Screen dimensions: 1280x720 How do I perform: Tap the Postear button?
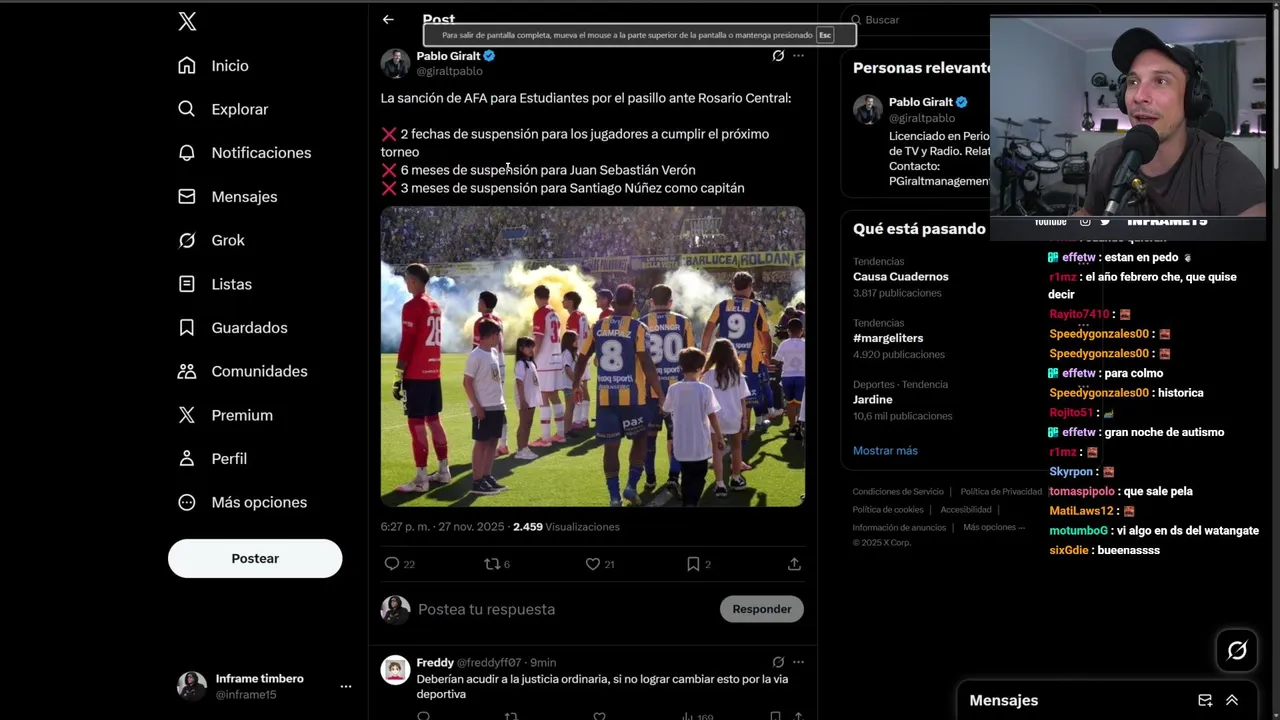[255, 558]
